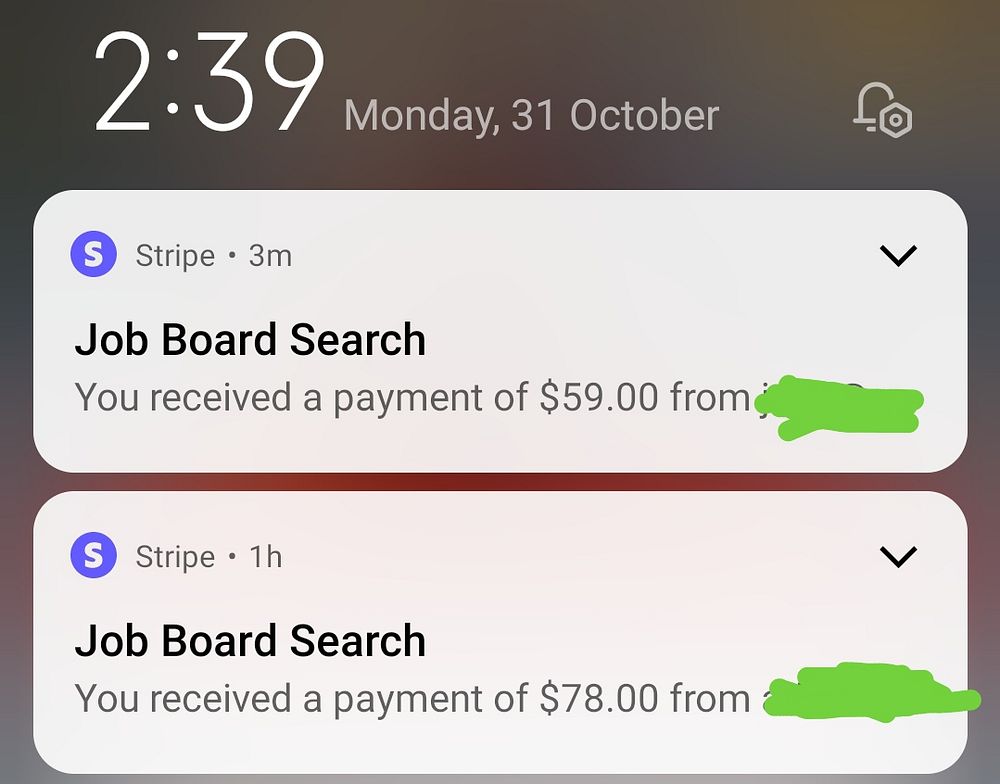Open notification settings bell icon
This screenshot has width=1000, height=784.
(x=882, y=112)
